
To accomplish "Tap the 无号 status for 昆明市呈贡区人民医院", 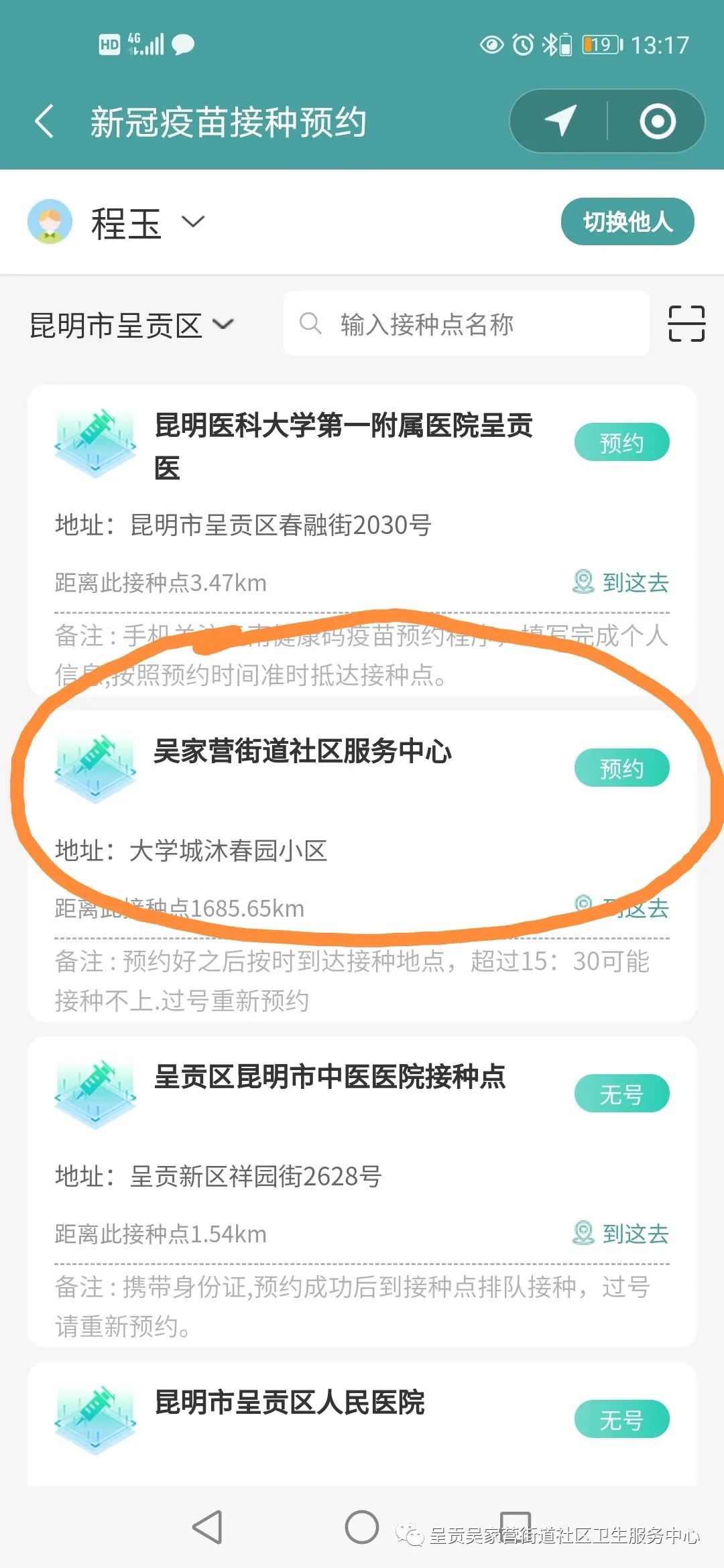I will (x=622, y=1419).
